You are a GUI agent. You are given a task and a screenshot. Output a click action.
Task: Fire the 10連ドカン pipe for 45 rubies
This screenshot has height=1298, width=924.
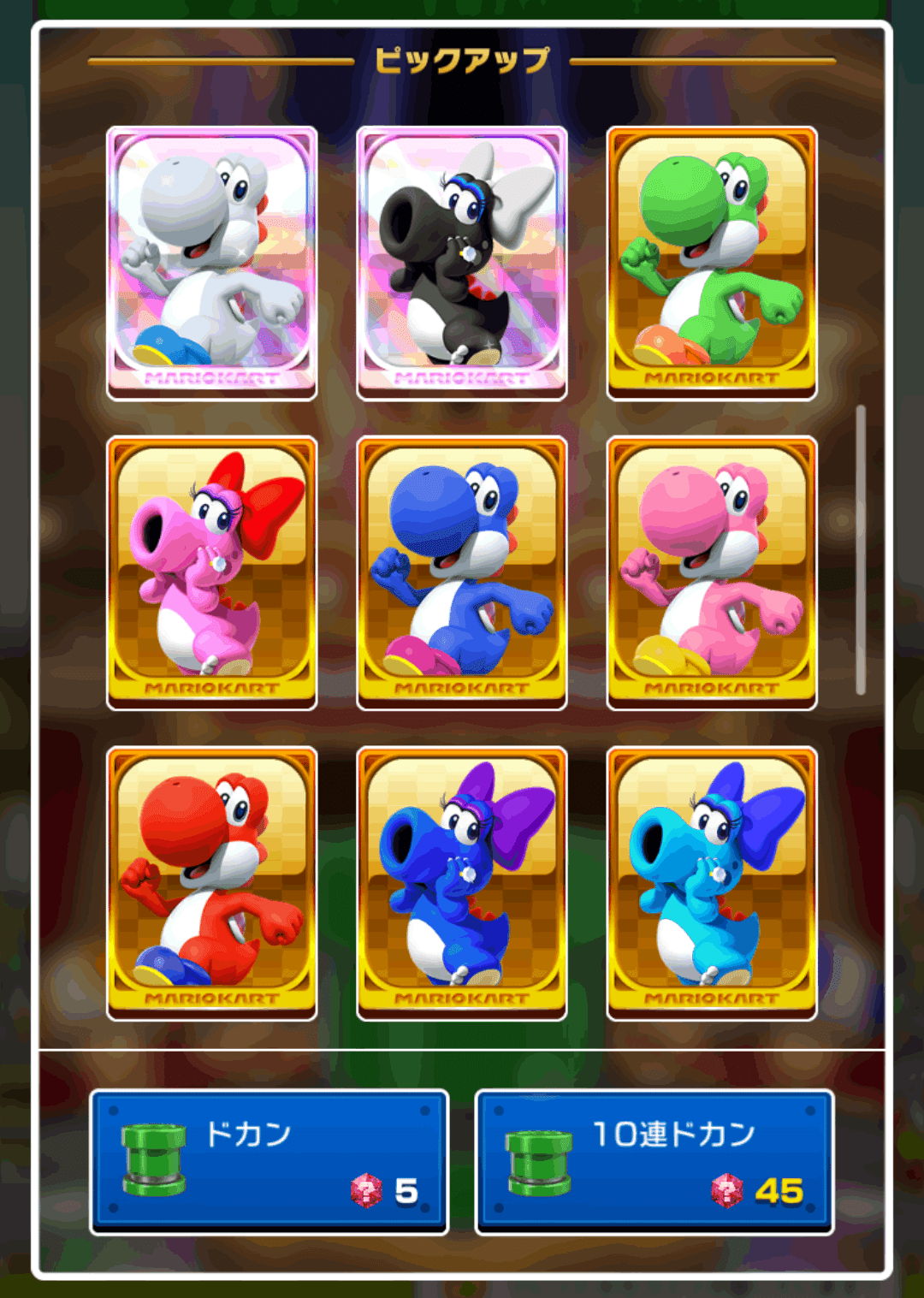654,1161
